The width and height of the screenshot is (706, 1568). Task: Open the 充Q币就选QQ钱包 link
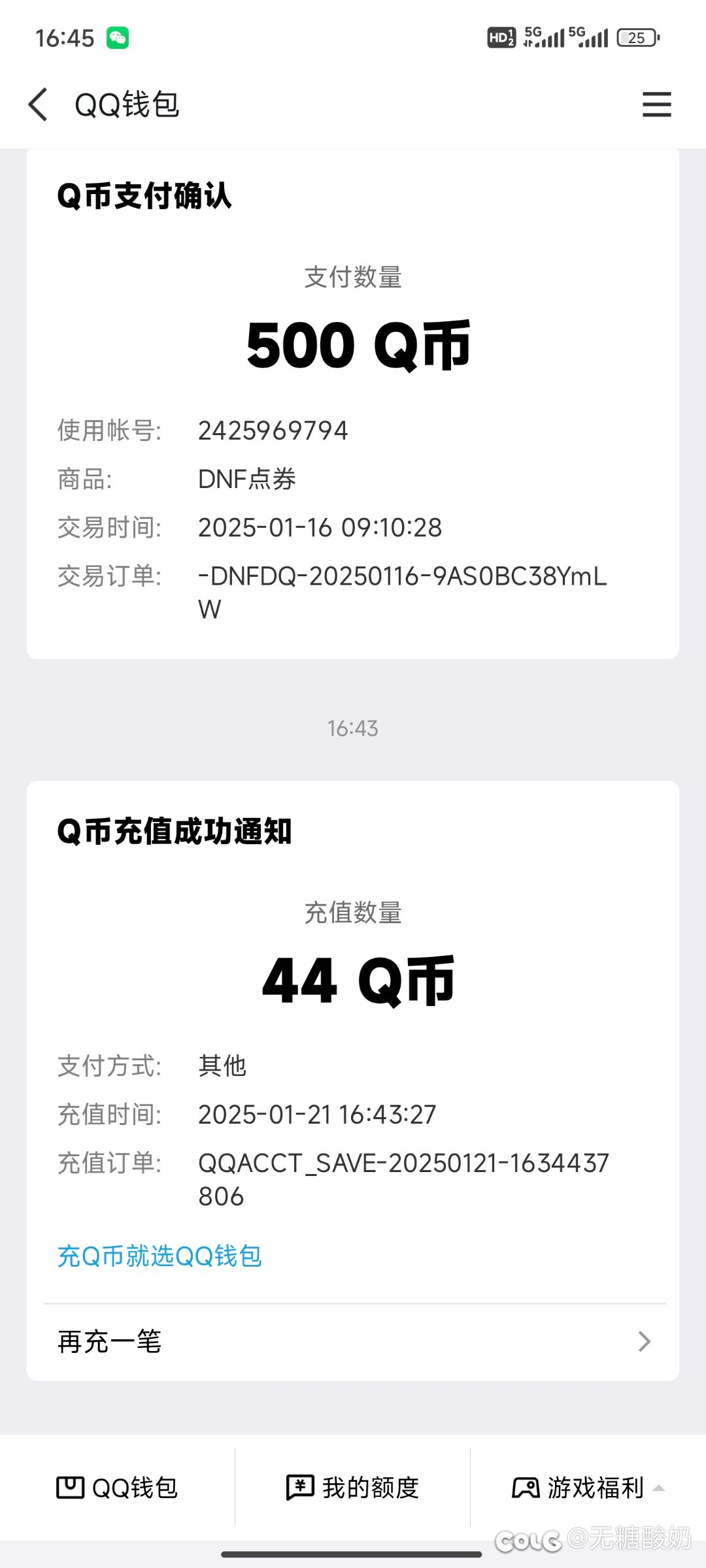[x=160, y=1256]
